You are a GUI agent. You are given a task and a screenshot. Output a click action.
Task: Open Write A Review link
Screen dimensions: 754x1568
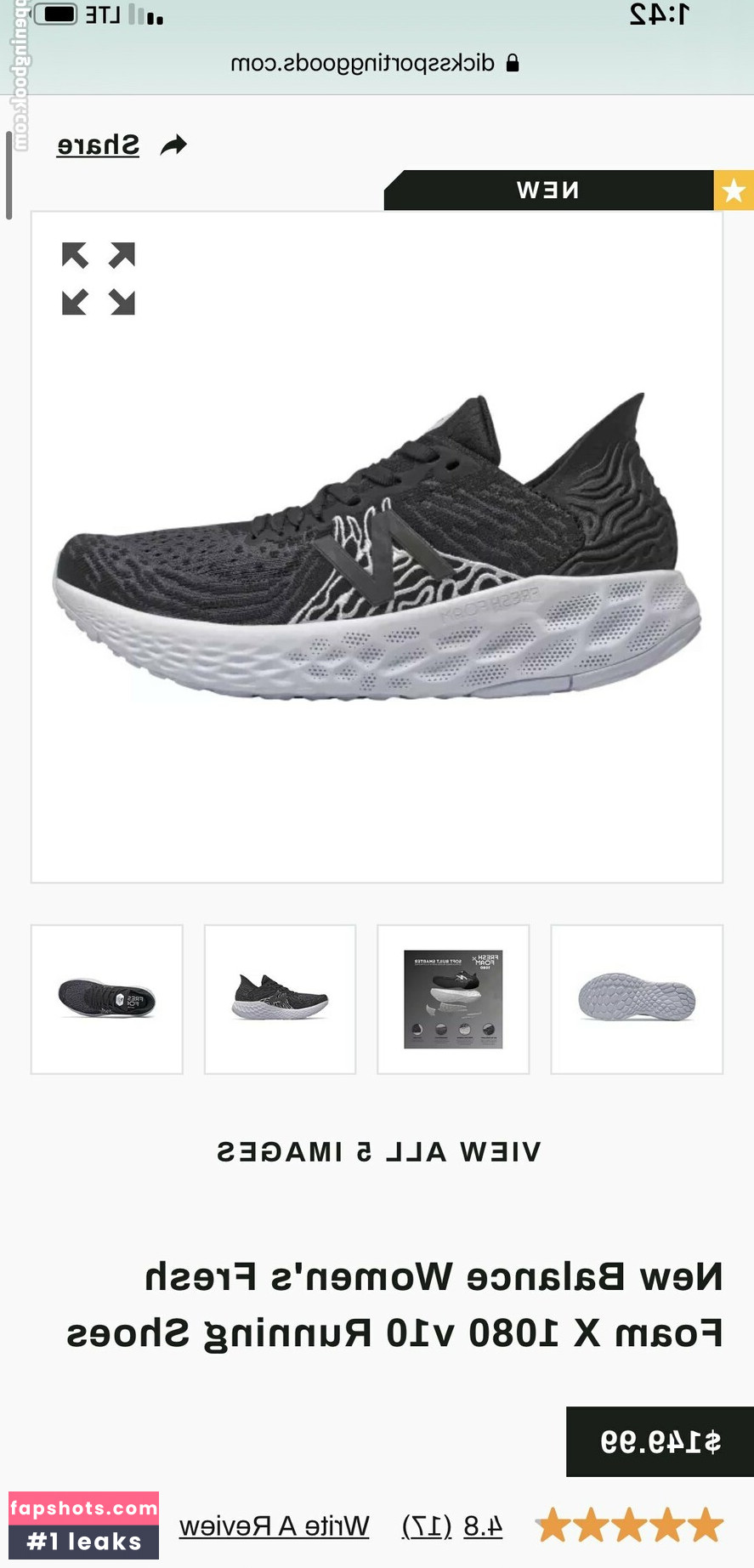click(274, 1526)
